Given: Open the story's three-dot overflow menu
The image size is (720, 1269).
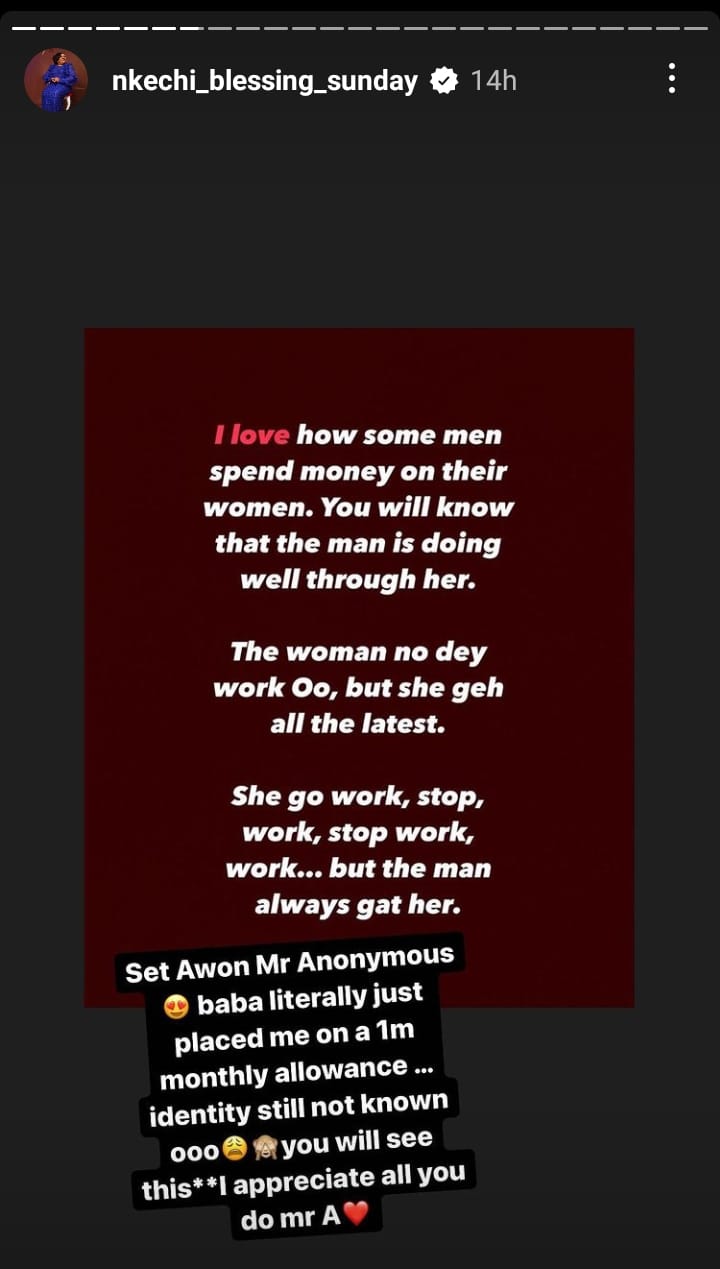Looking at the screenshot, I should (672, 78).
